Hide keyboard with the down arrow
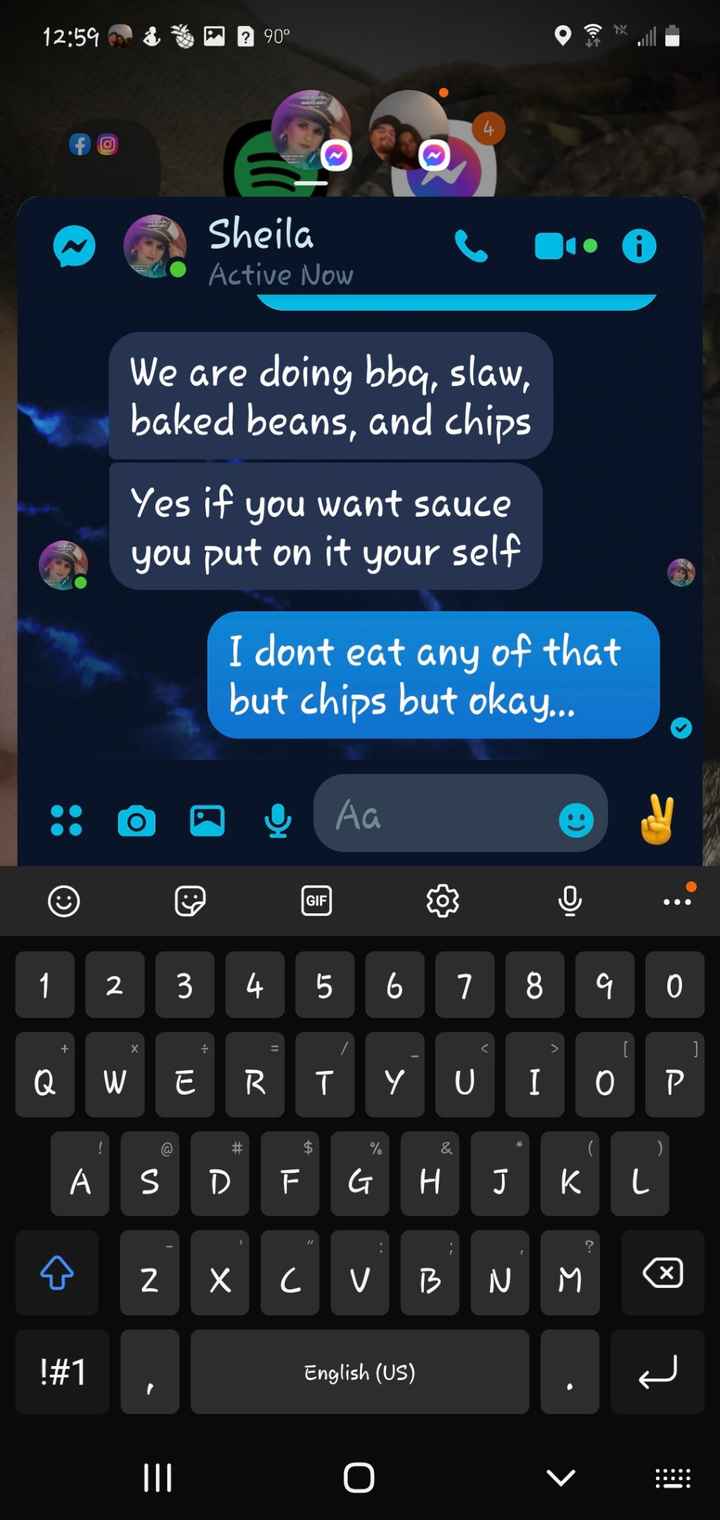Image resolution: width=720 pixels, height=1520 pixels. tap(561, 1477)
